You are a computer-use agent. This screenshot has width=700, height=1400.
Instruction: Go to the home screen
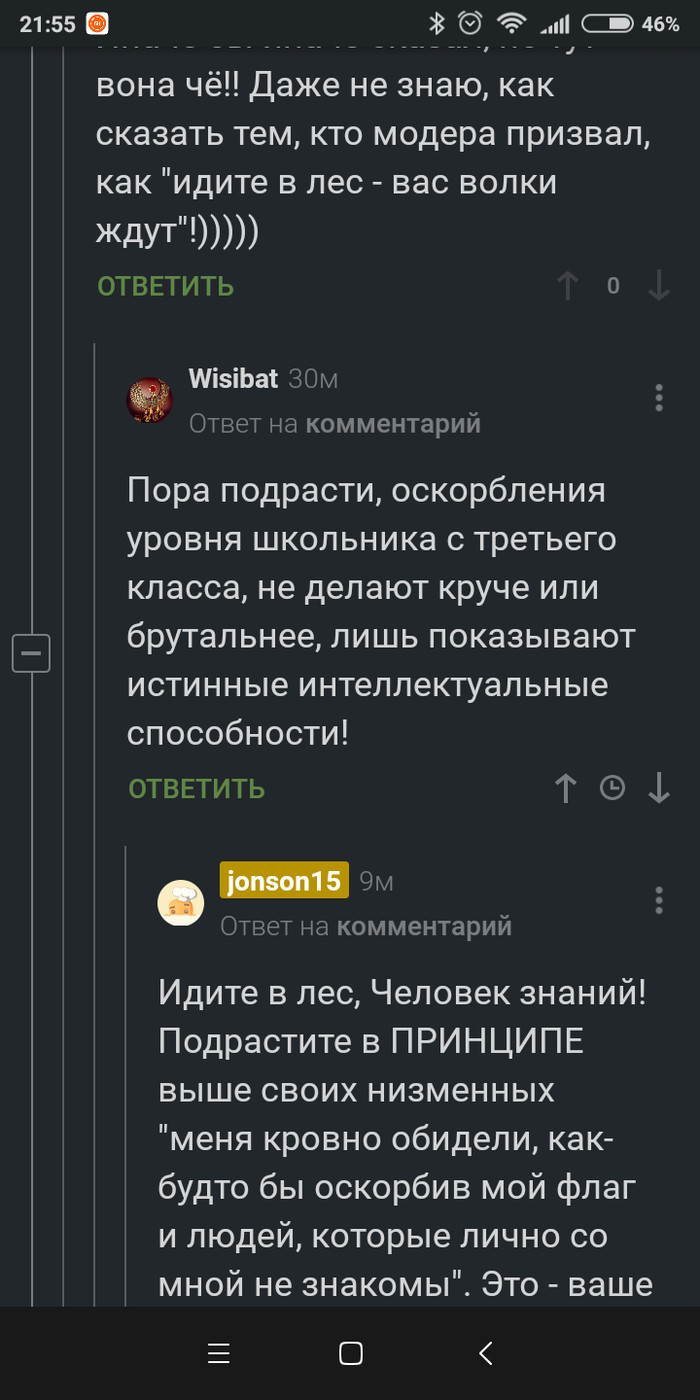(x=350, y=1354)
